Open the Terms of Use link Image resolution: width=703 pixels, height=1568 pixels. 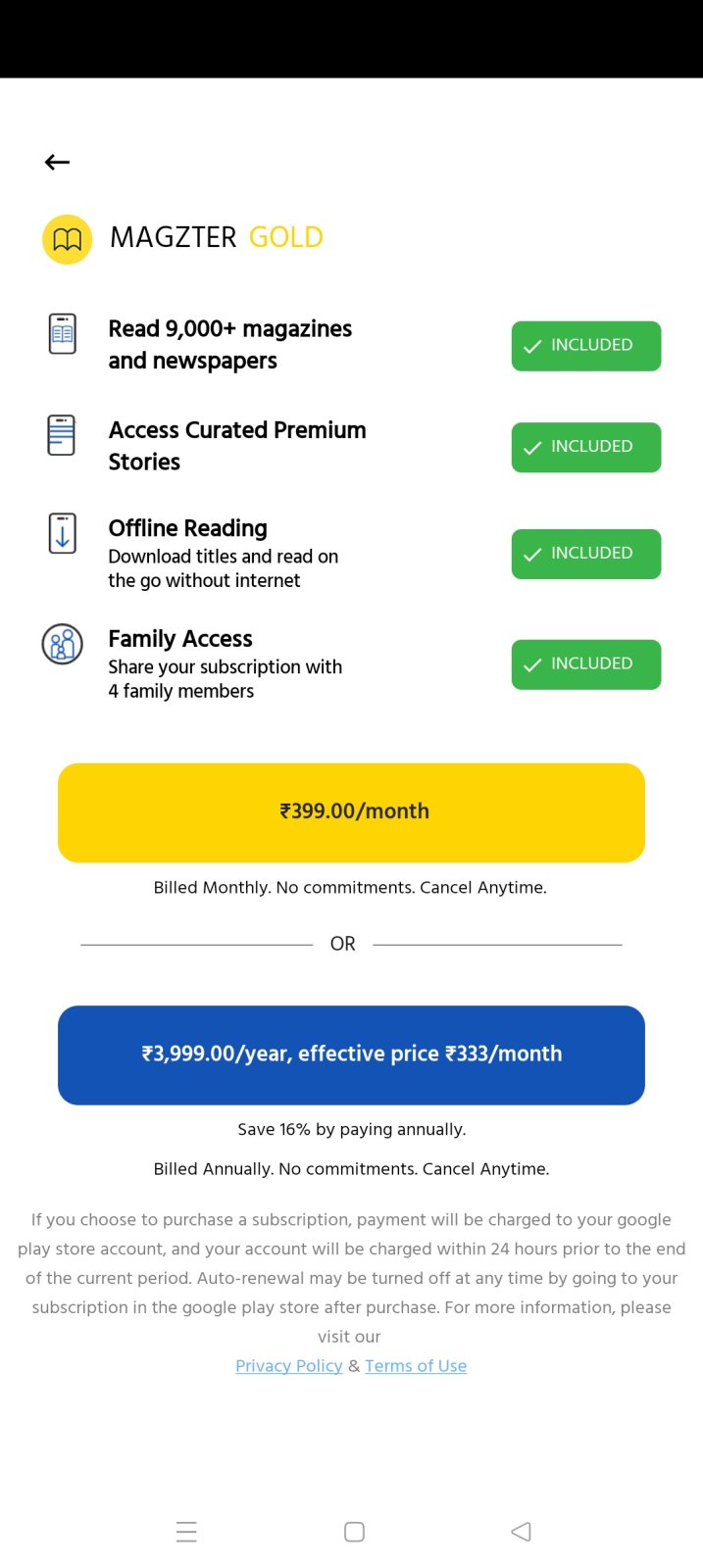pyautogui.click(x=416, y=1366)
